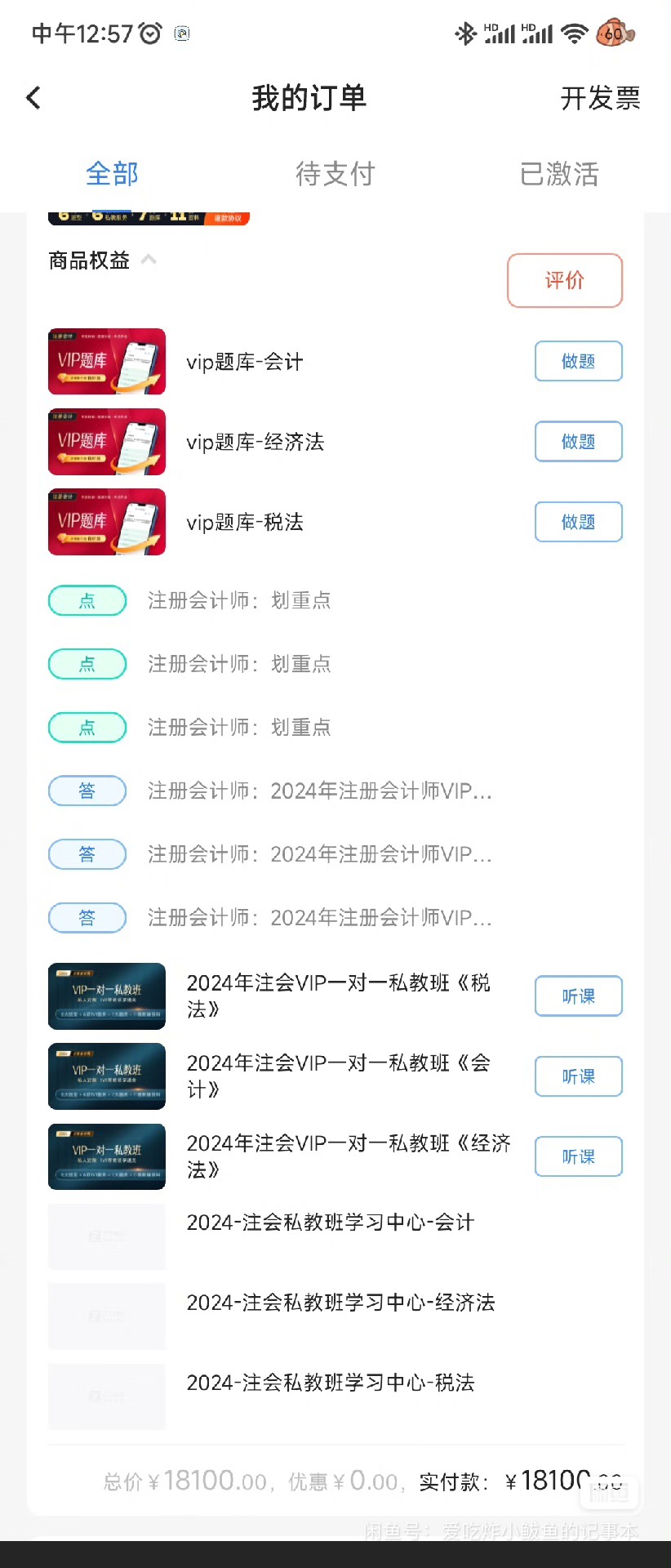Screen dimensions: 671x1568
Task: Tap the 点 badge for first 划重点 item
Action: tap(87, 600)
